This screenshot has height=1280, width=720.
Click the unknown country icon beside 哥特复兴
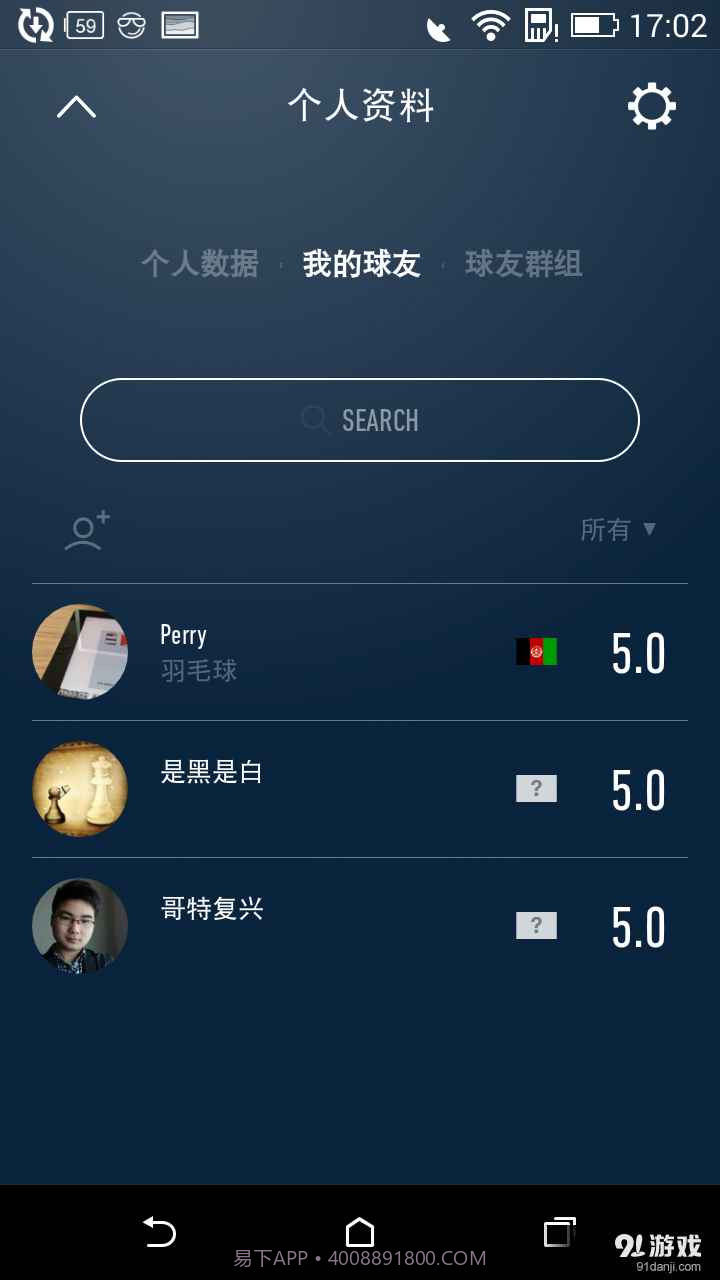pyautogui.click(x=536, y=925)
